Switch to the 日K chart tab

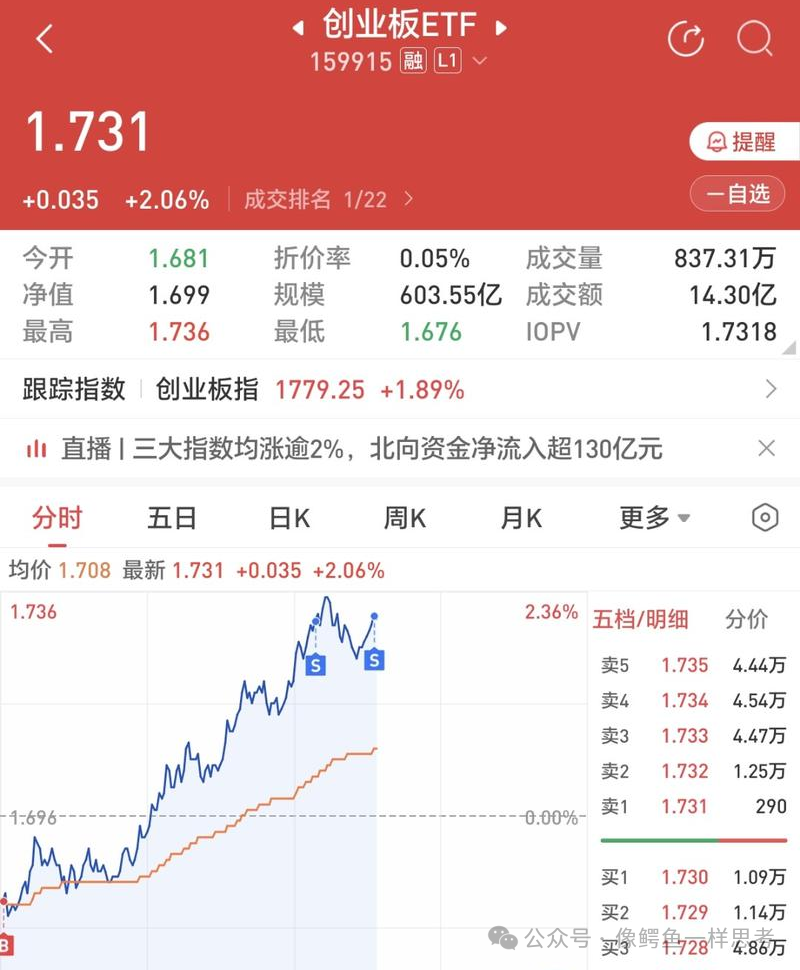click(290, 518)
